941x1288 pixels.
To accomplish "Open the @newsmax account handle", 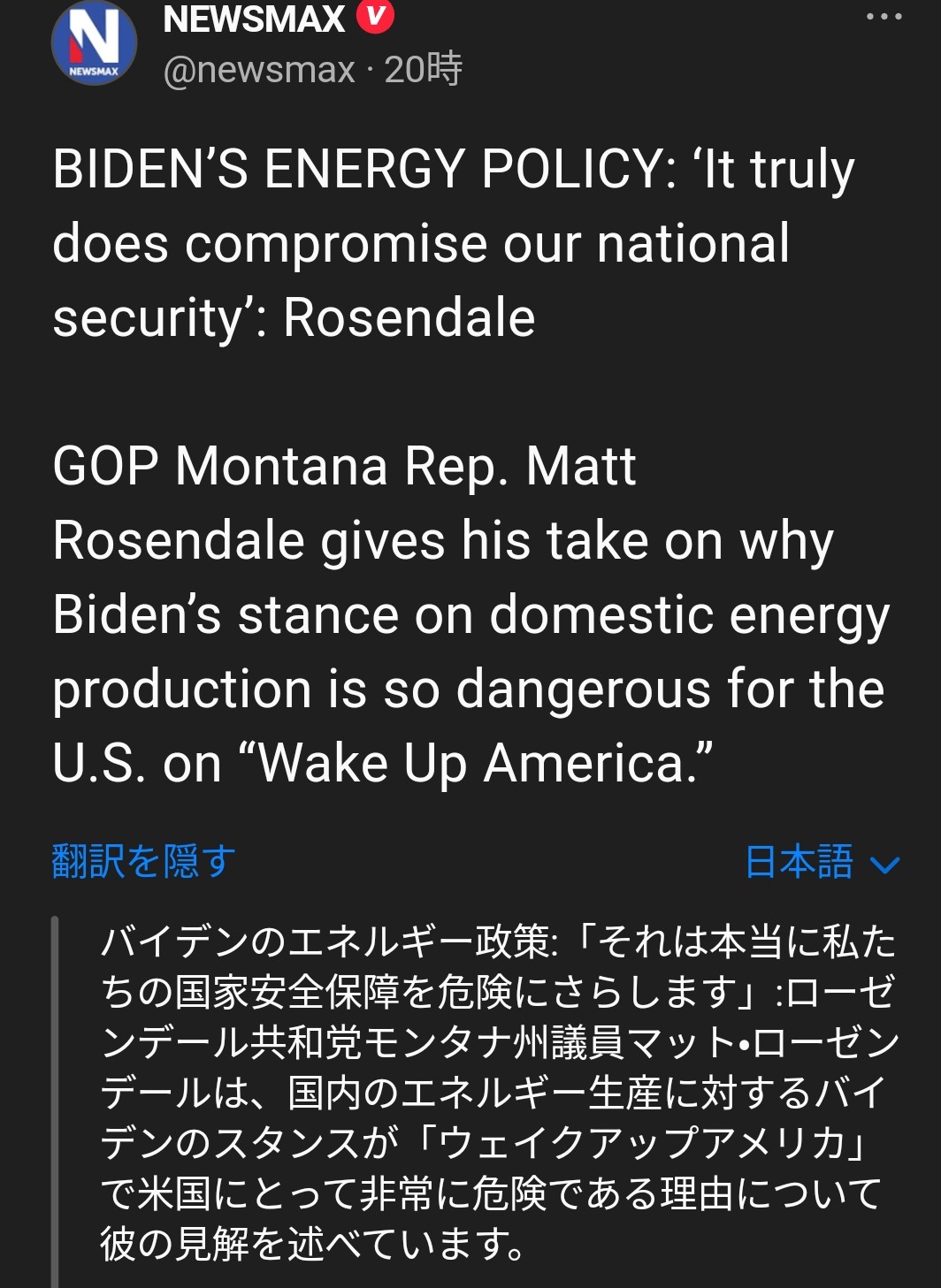I will click(259, 70).
